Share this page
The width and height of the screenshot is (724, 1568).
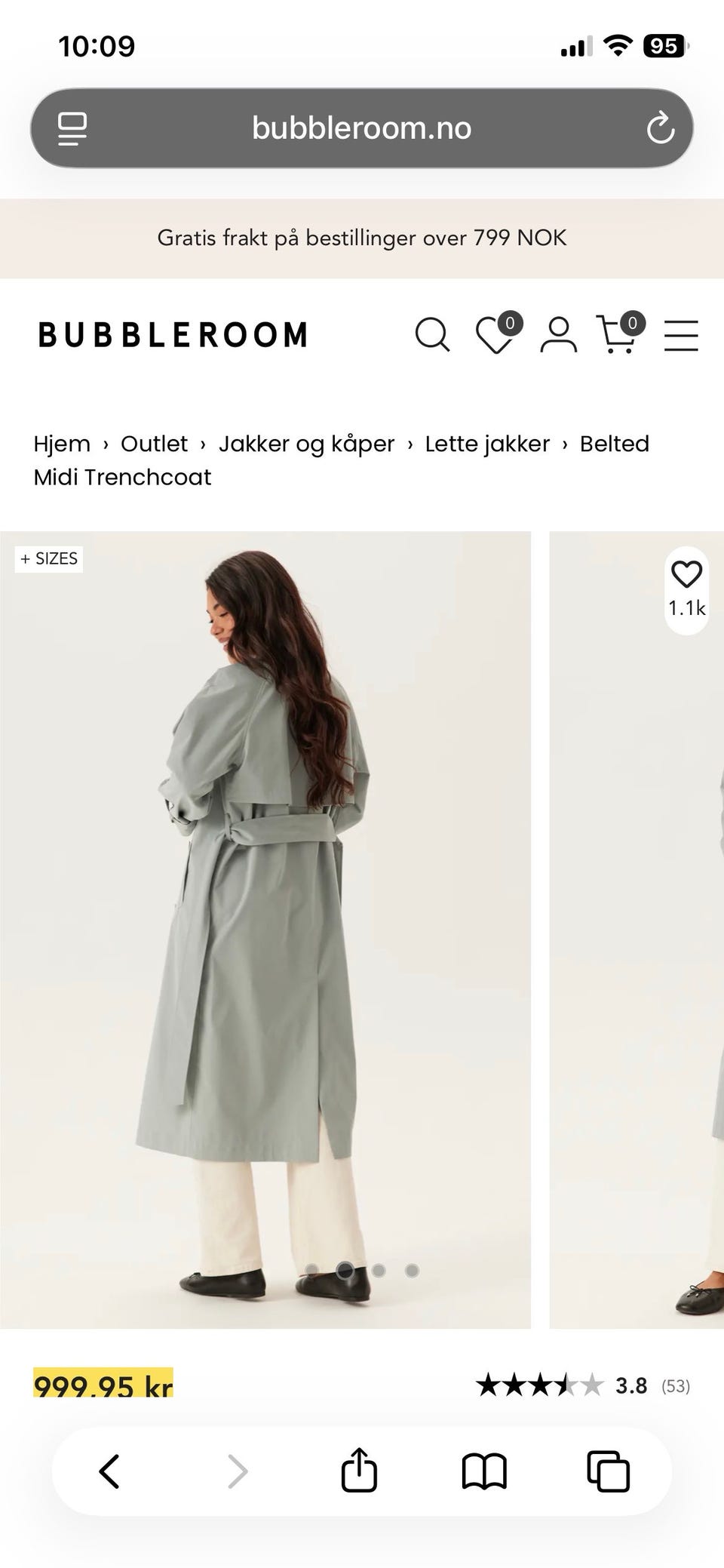[x=359, y=1470]
